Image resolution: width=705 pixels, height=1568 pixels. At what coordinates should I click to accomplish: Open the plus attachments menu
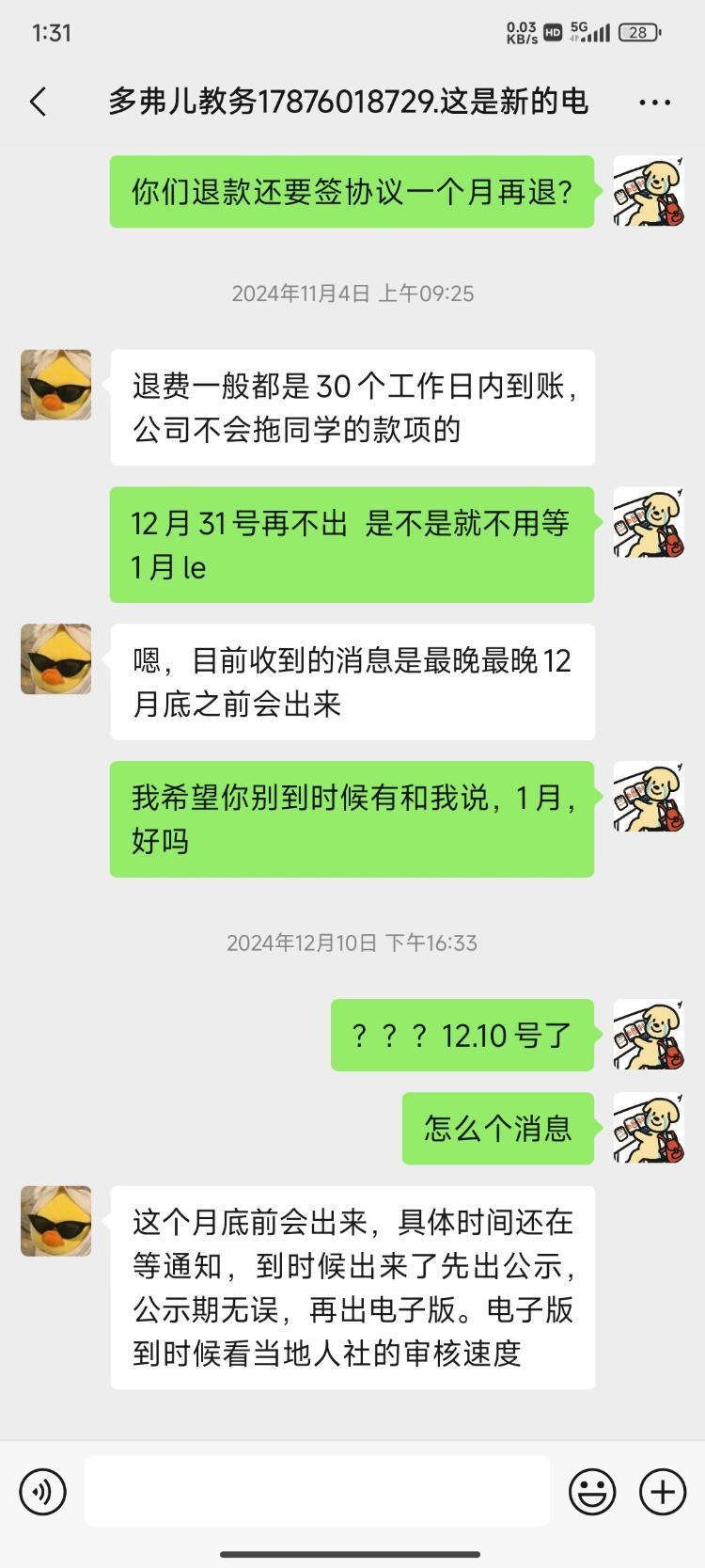coord(663,1491)
